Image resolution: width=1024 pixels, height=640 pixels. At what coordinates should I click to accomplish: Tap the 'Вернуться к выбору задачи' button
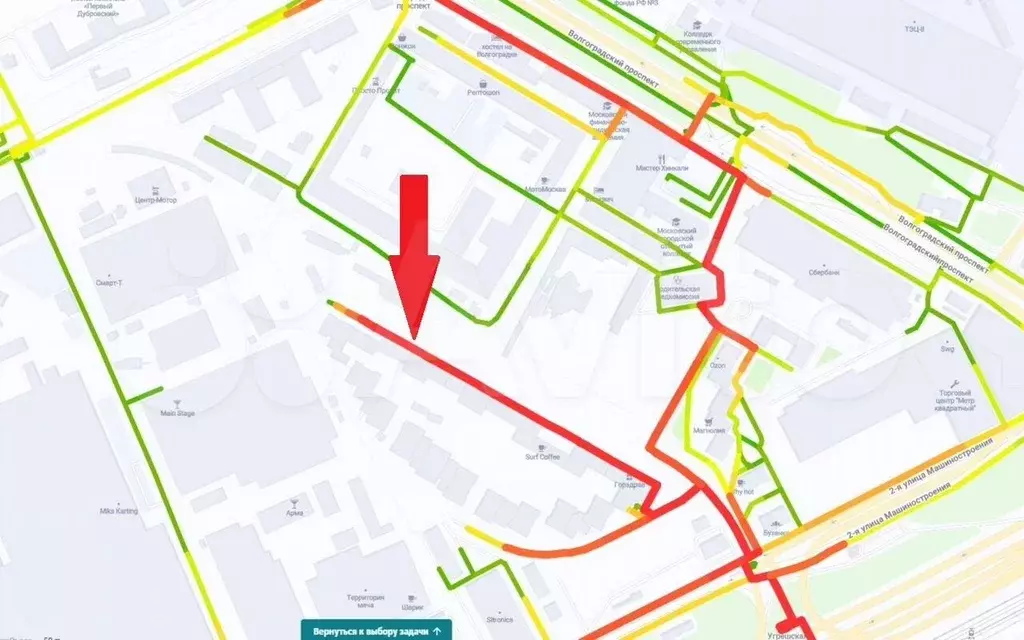(377, 631)
